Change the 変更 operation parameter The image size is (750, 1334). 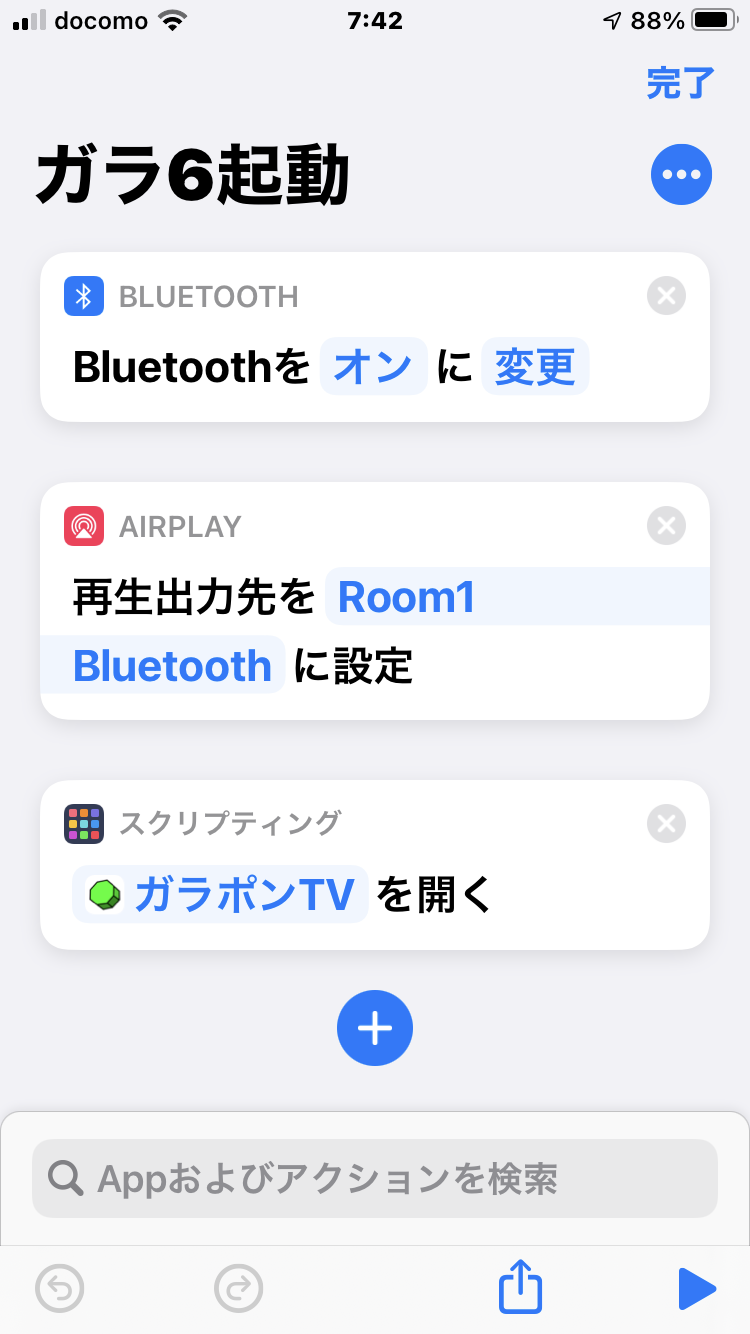tap(535, 367)
